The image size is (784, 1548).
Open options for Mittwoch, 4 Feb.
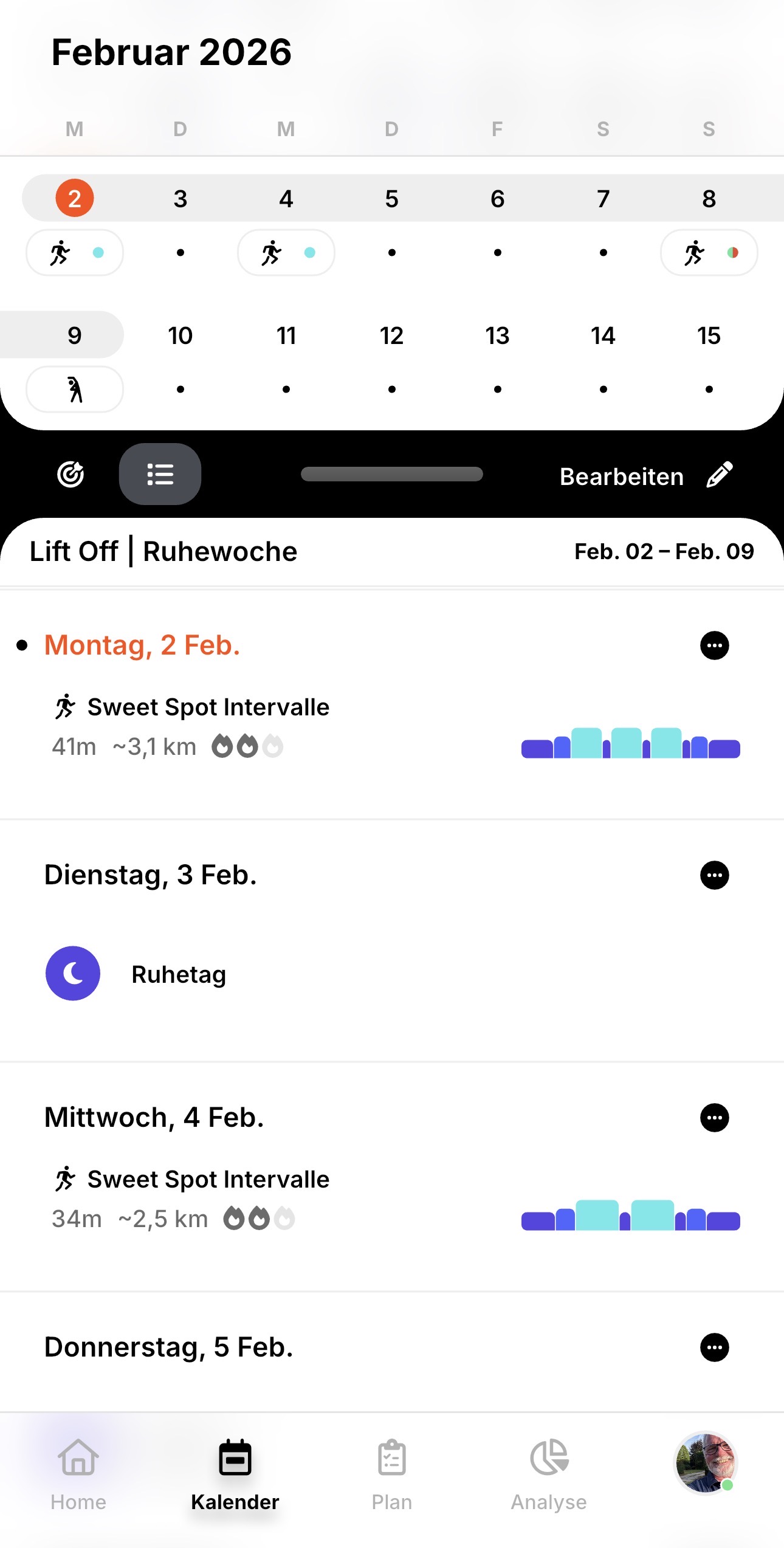(x=714, y=1118)
